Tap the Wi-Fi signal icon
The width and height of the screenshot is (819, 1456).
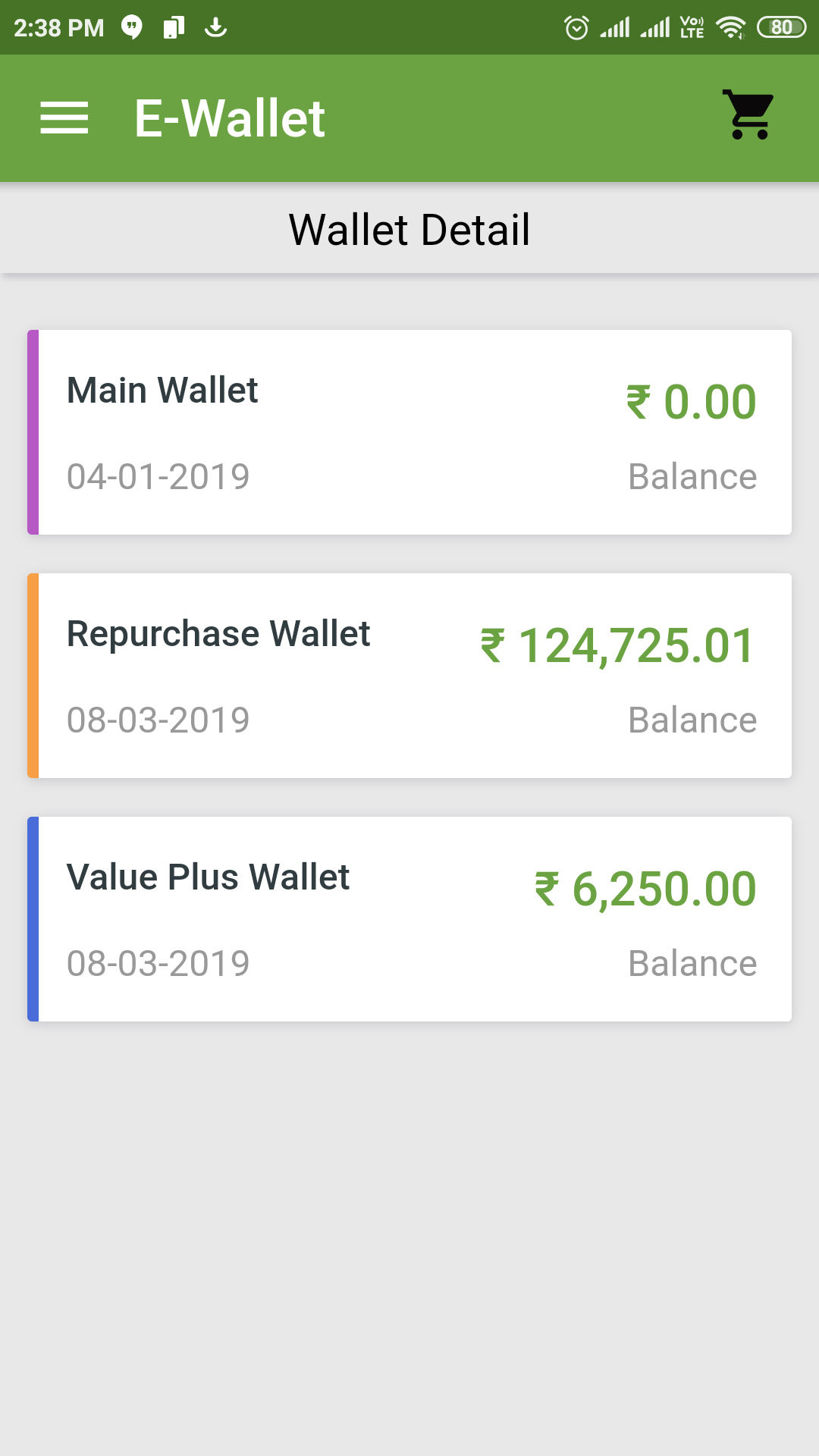click(730, 27)
